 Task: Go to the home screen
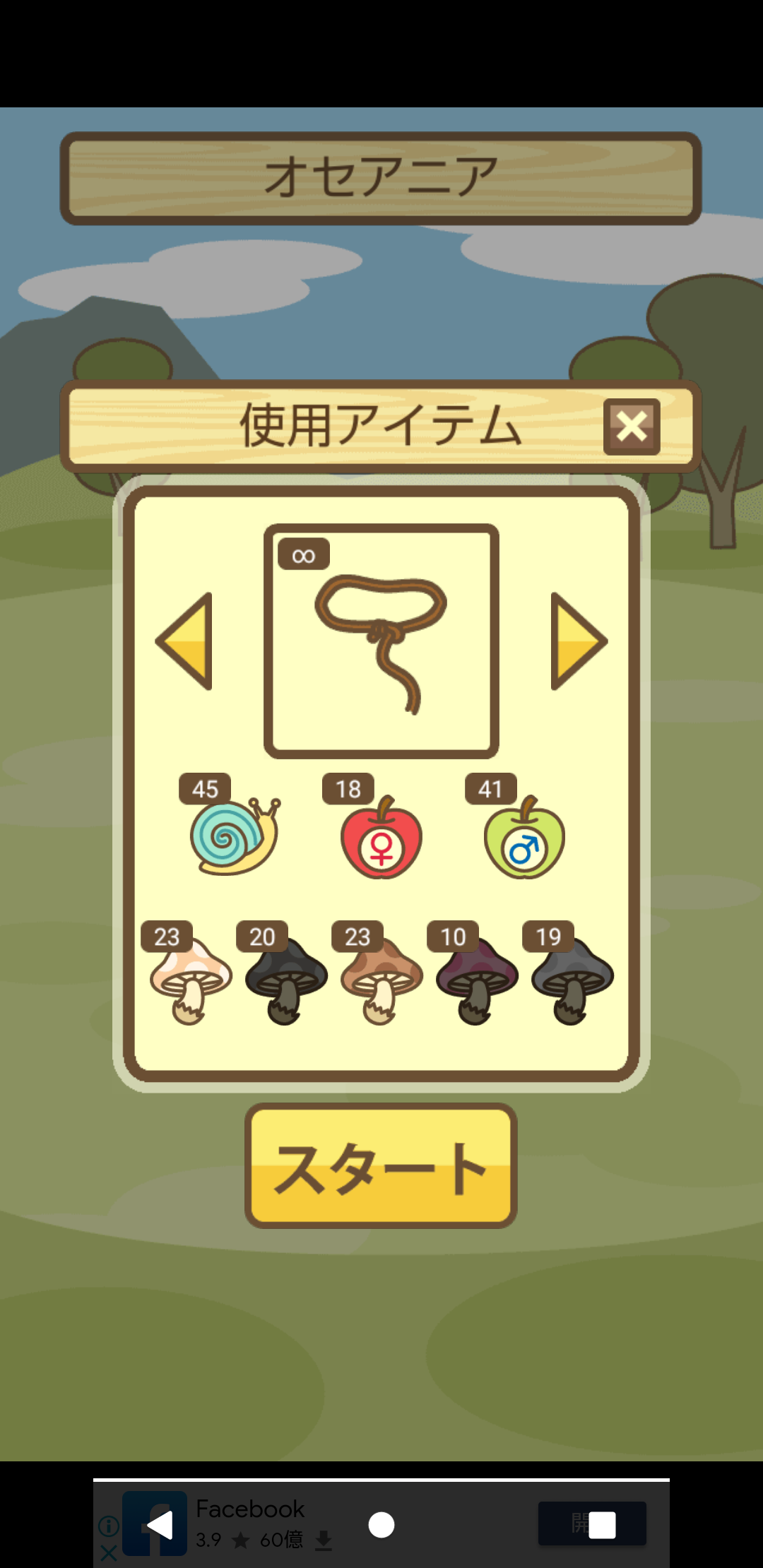tap(381, 1525)
